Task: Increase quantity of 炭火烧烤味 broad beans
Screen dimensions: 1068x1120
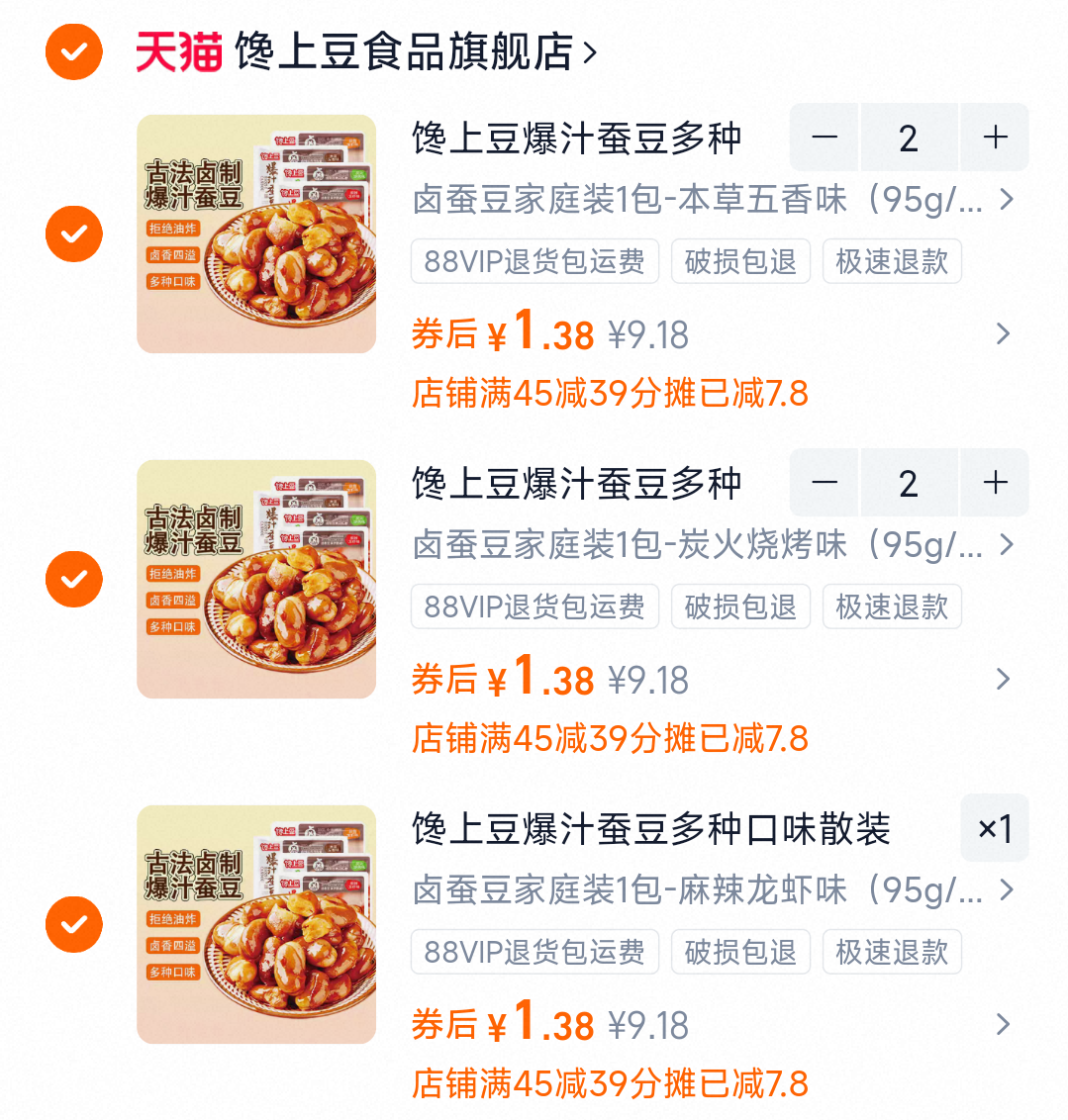Action: [995, 483]
